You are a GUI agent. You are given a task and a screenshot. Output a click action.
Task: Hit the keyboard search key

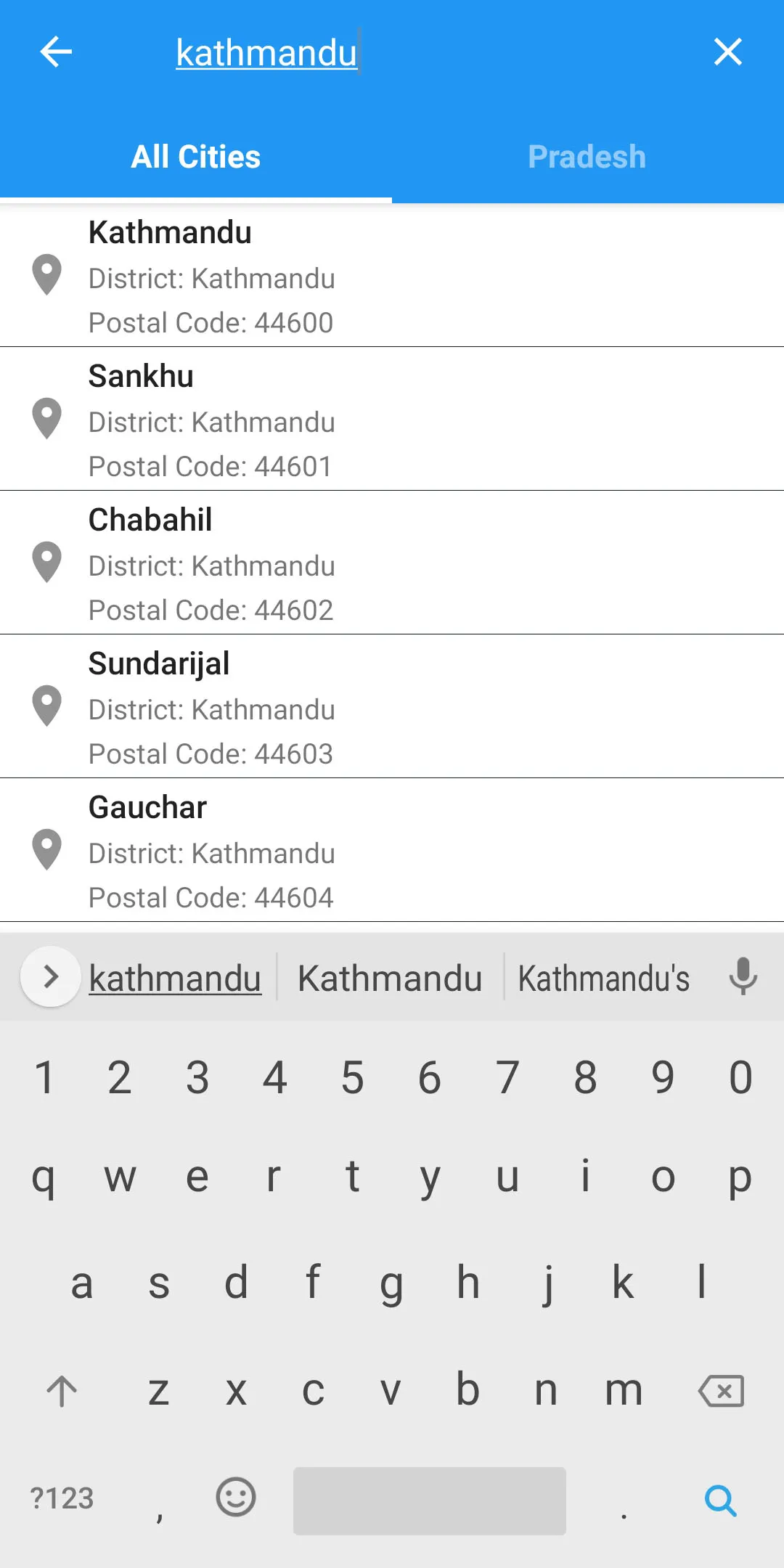point(720,1500)
